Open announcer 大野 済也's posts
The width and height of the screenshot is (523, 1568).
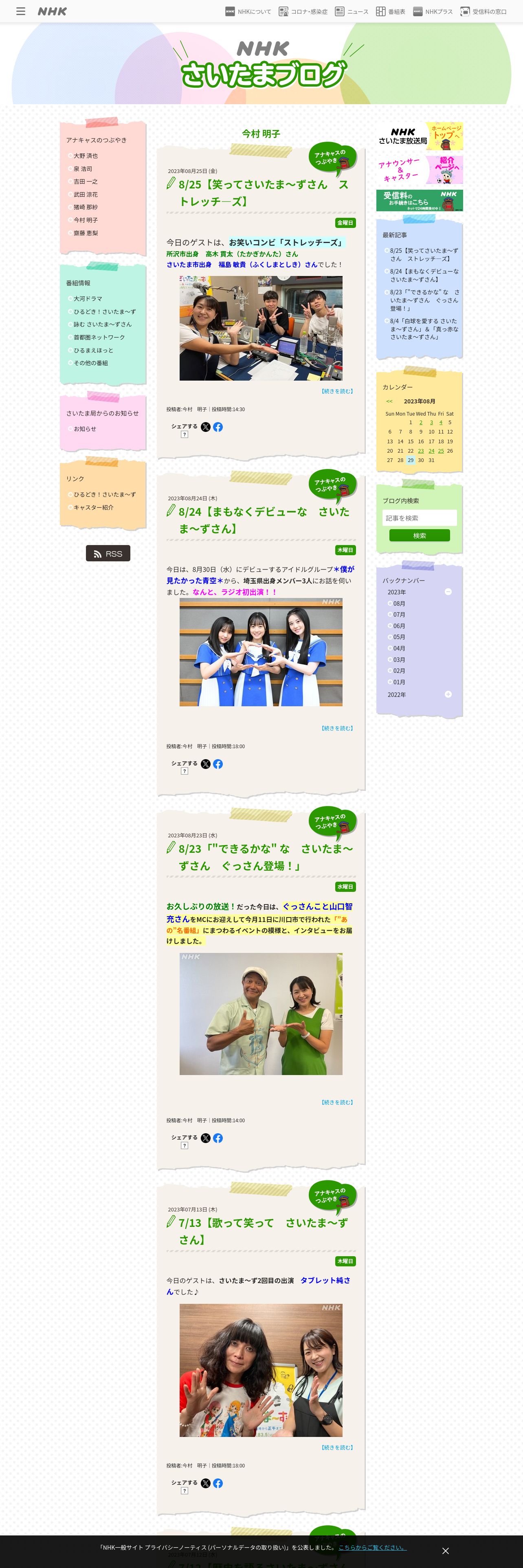click(x=86, y=156)
